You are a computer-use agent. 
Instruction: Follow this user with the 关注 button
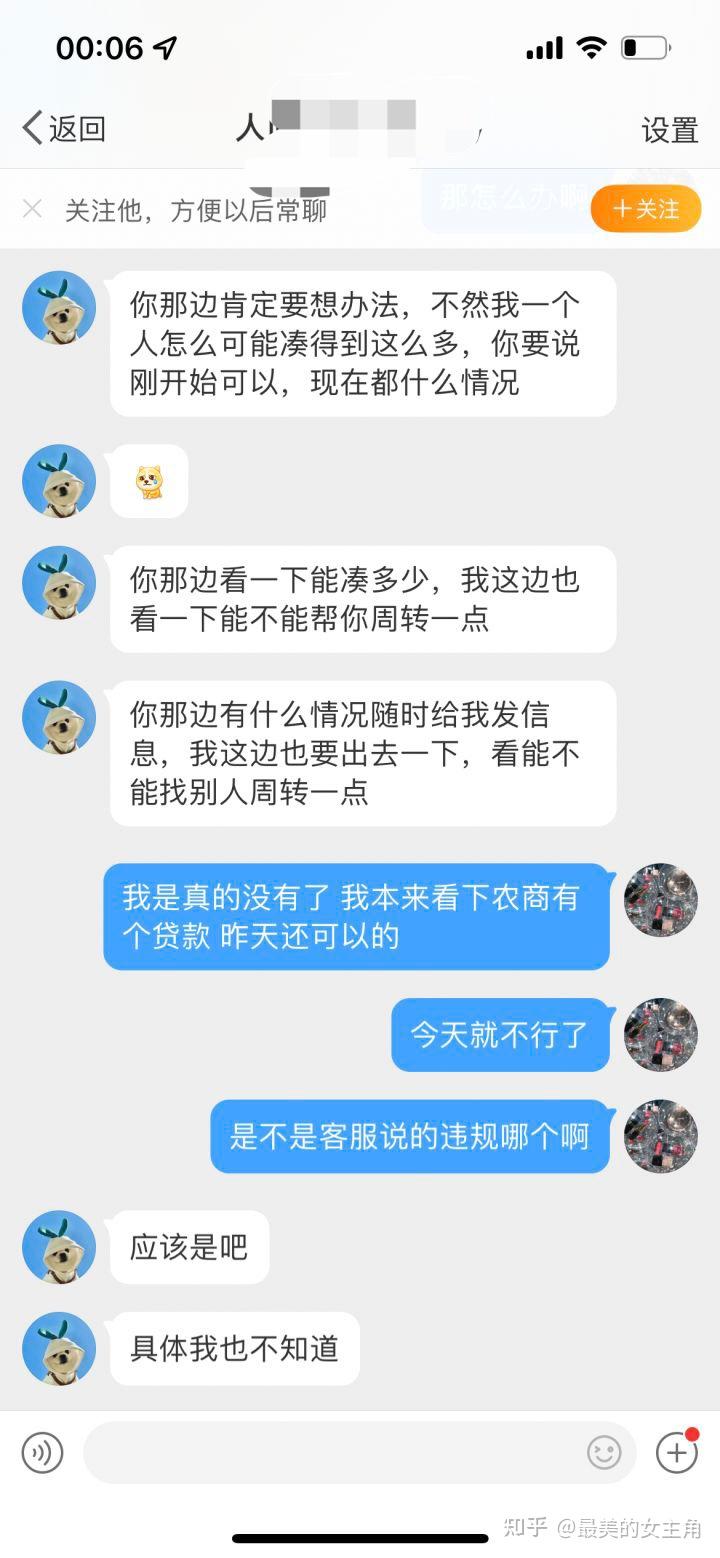(646, 209)
